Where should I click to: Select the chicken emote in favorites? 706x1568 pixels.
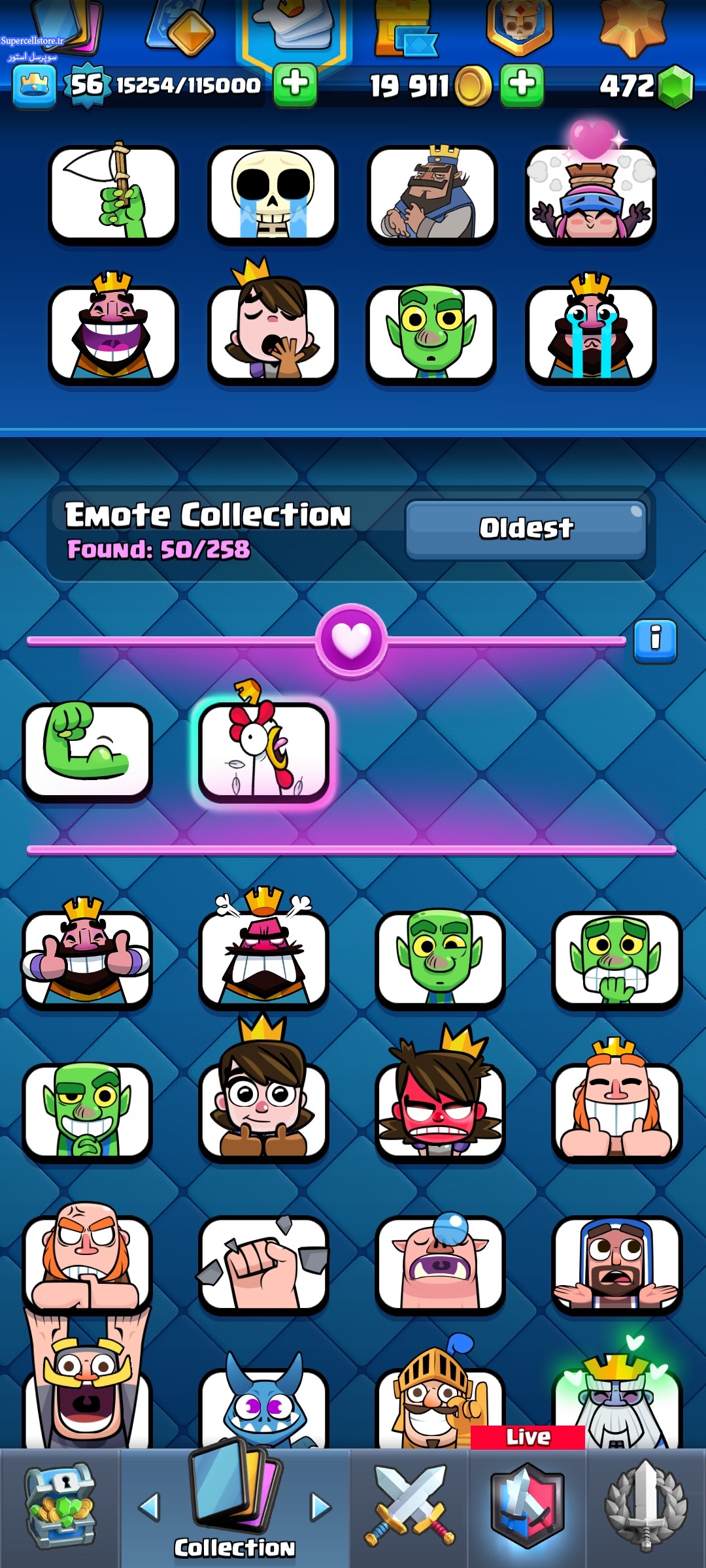coord(263,751)
